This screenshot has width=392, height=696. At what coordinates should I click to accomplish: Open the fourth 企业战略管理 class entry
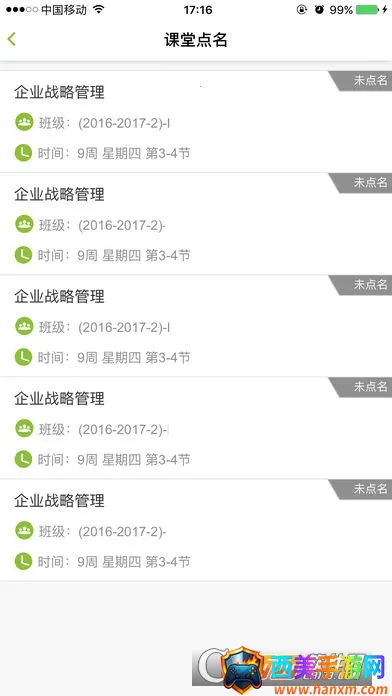(x=196, y=428)
